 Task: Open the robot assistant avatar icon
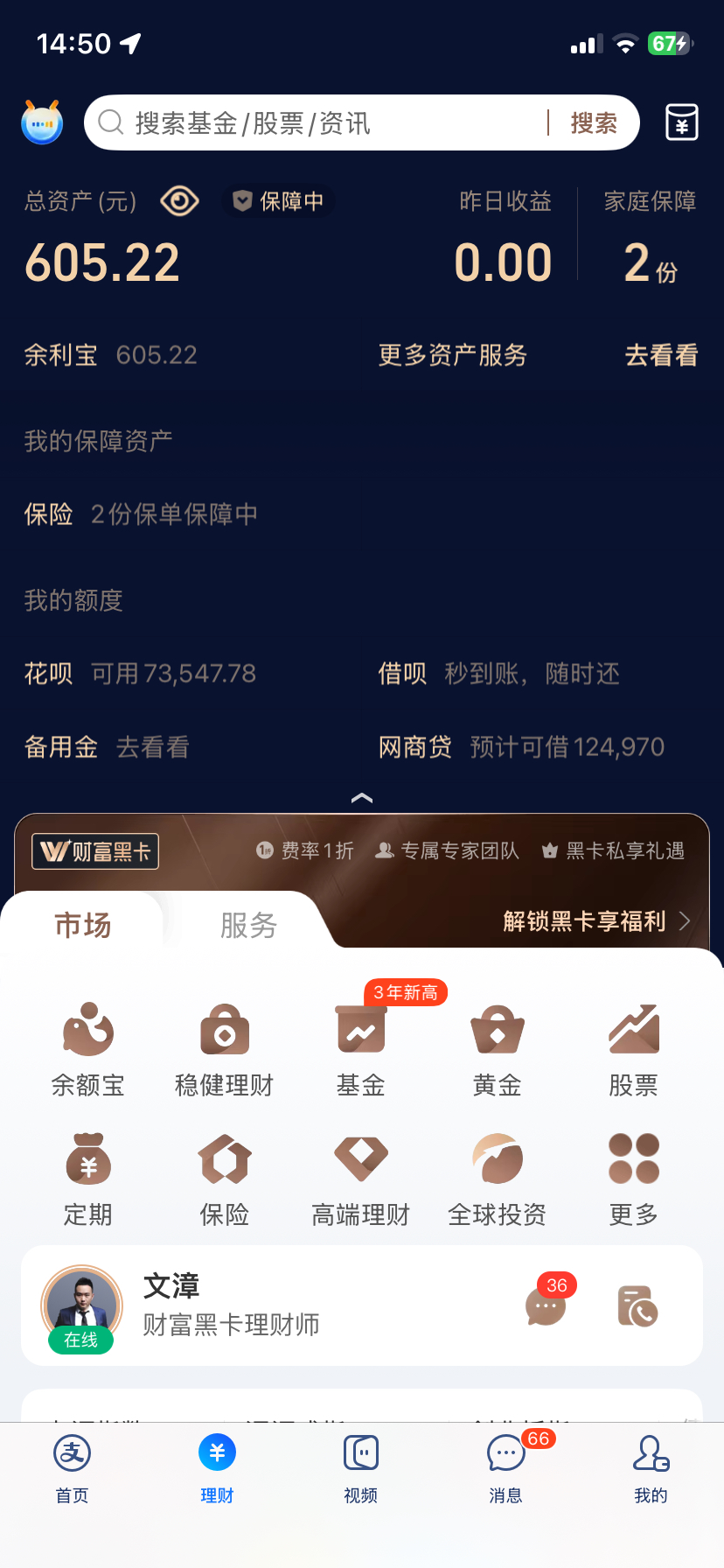click(x=42, y=122)
